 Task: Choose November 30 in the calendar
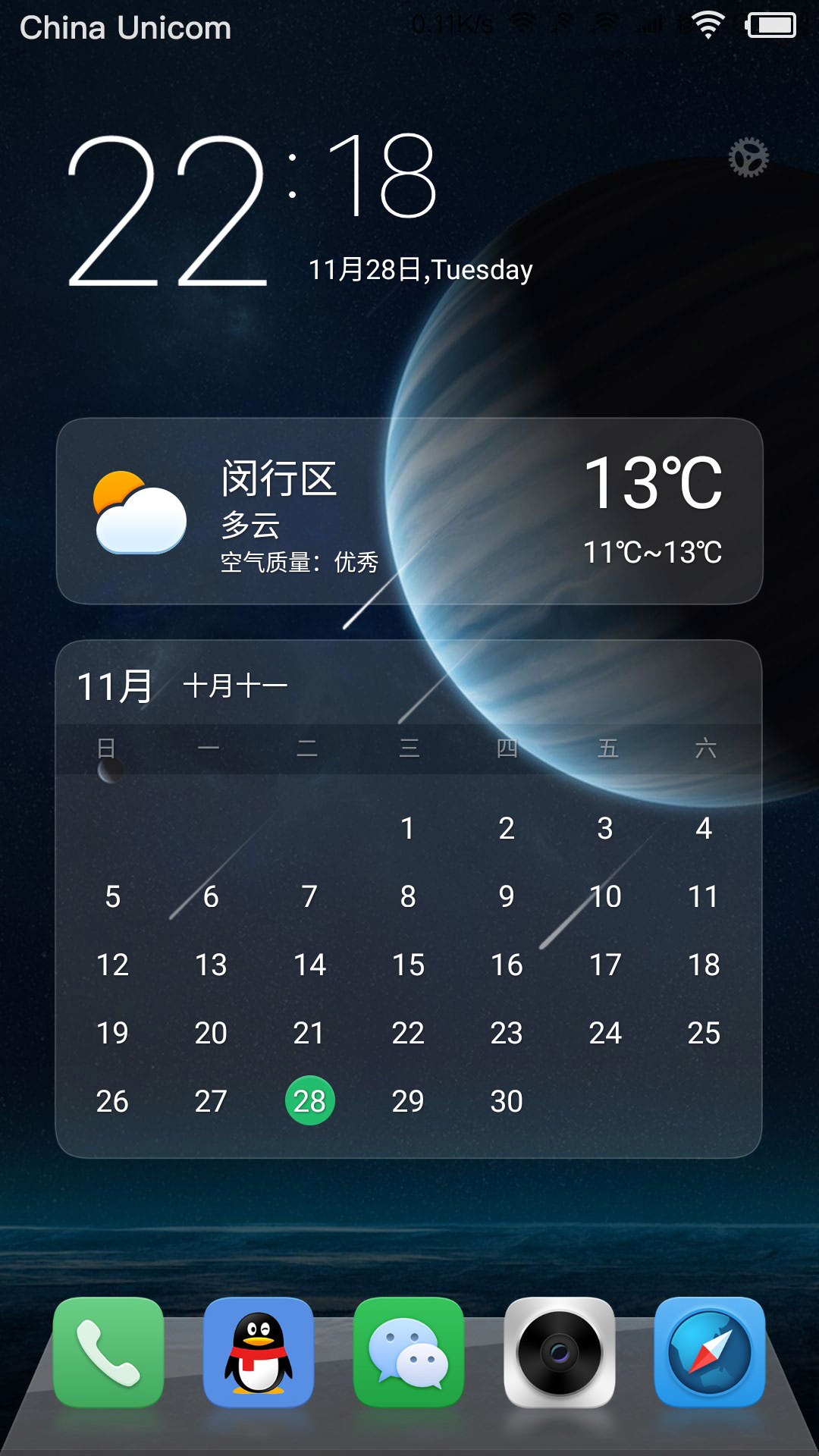tap(506, 1101)
